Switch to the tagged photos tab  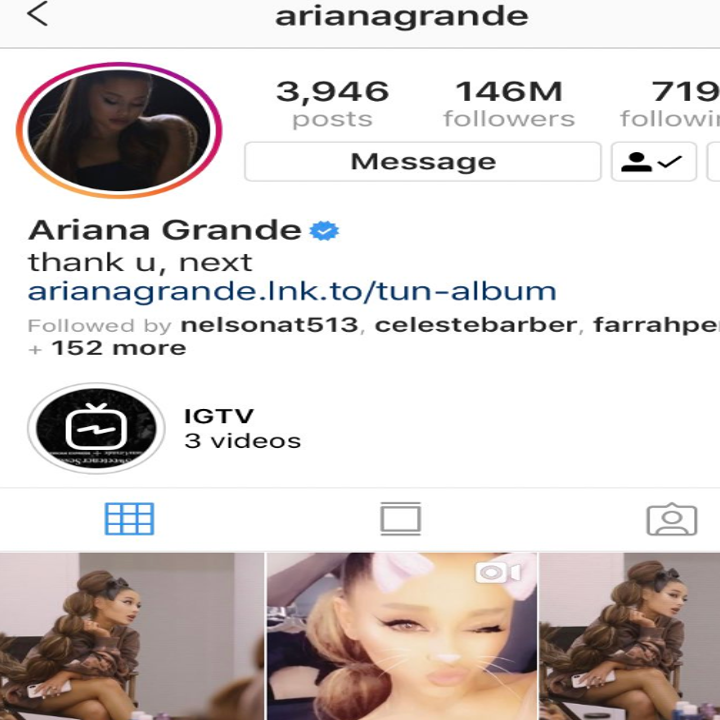click(x=671, y=519)
